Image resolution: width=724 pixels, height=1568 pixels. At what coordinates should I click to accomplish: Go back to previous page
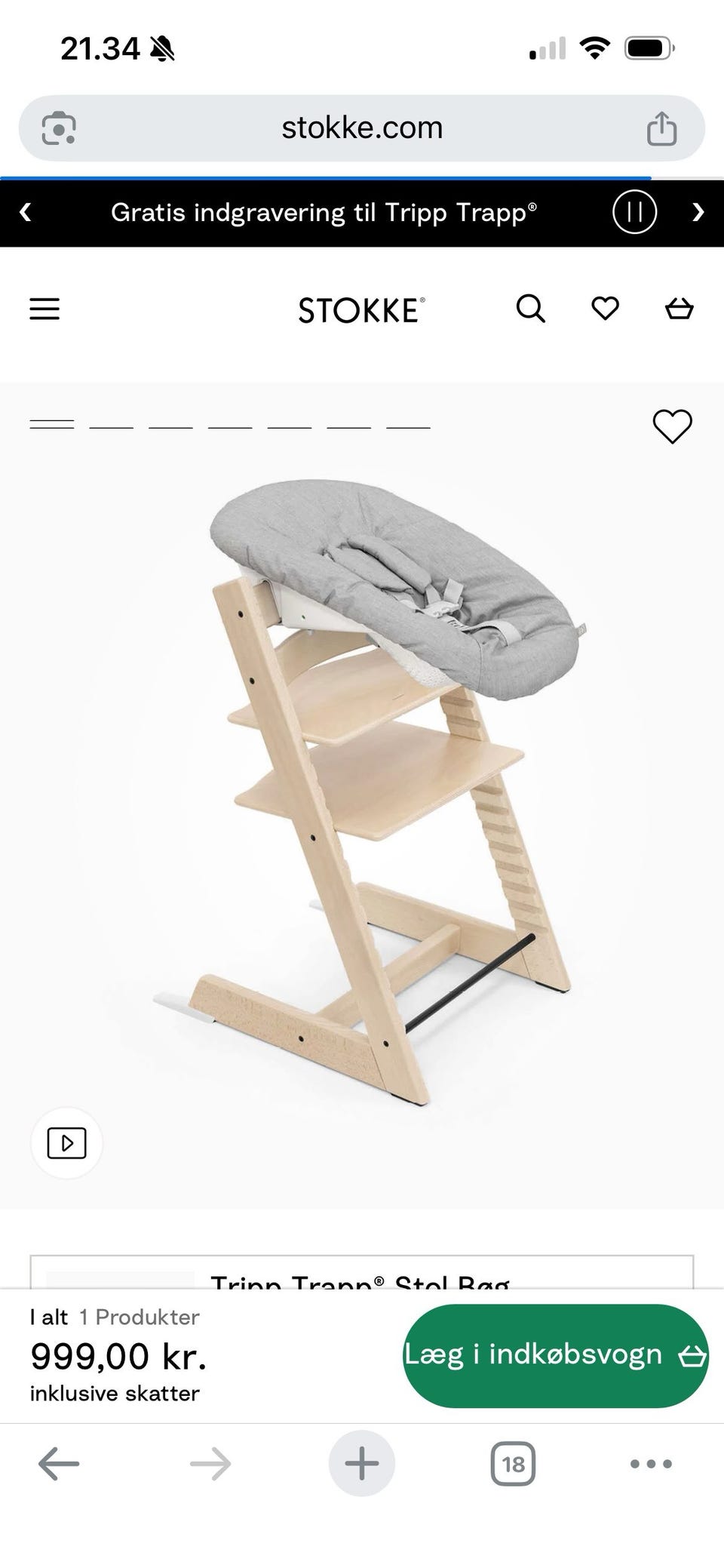point(59,1464)
